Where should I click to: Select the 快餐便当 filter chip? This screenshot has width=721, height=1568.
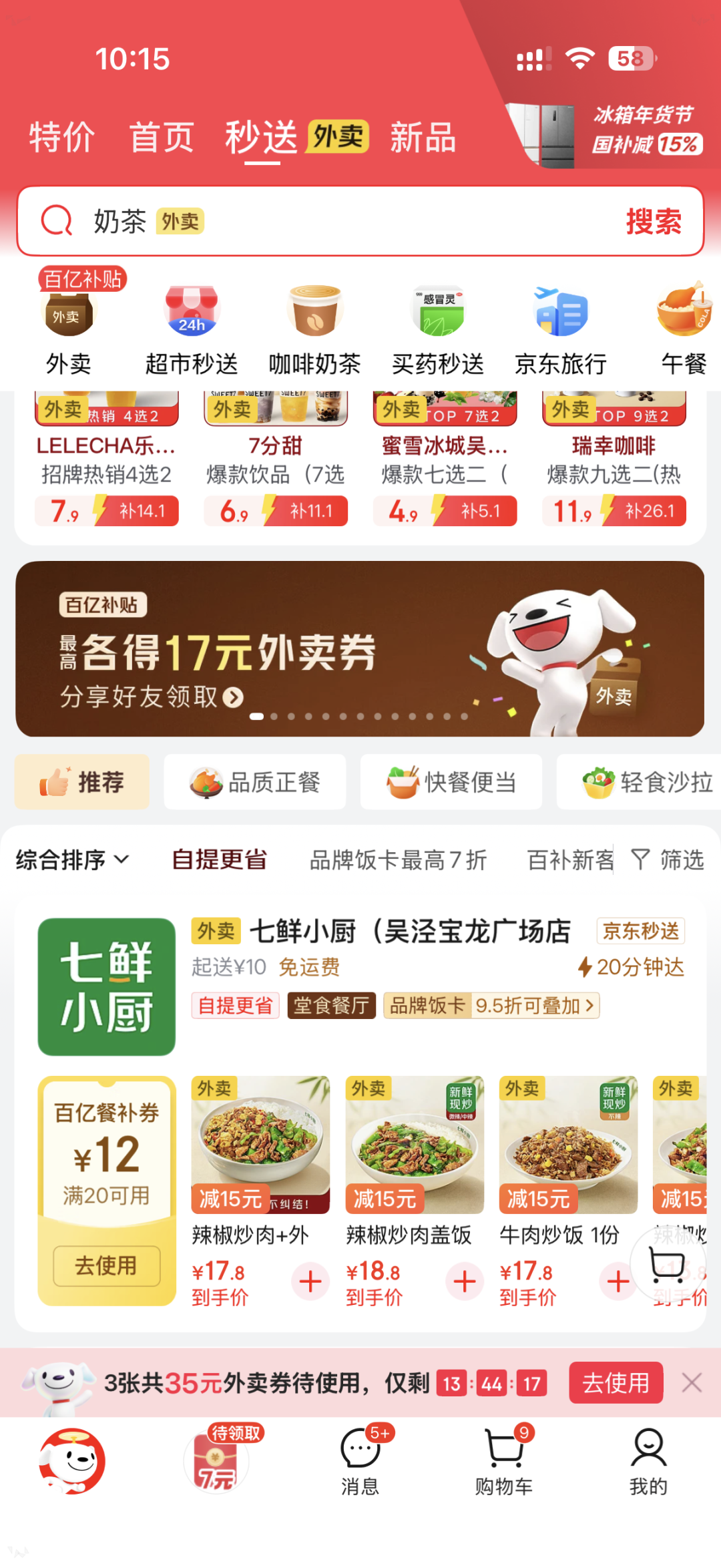[x=451, y=782]
